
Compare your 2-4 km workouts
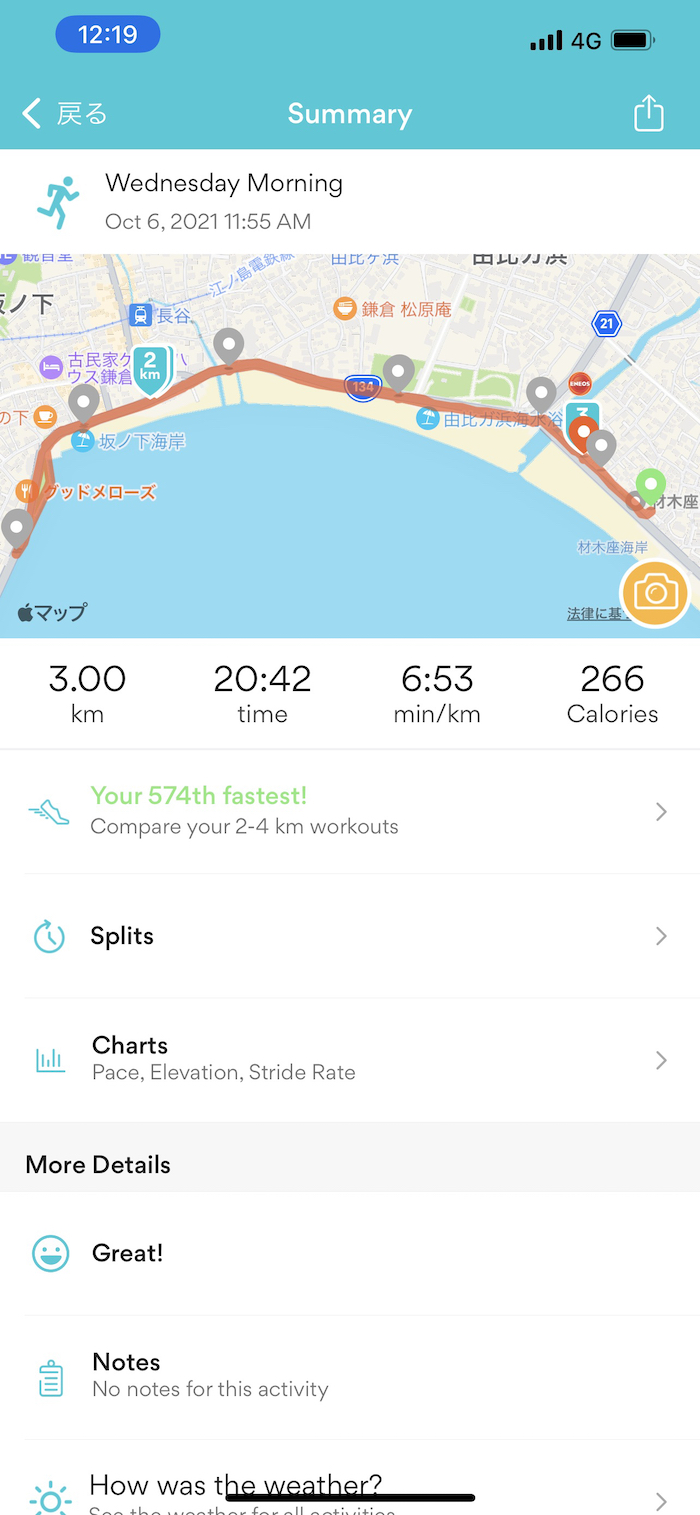(x=349, y=811)
